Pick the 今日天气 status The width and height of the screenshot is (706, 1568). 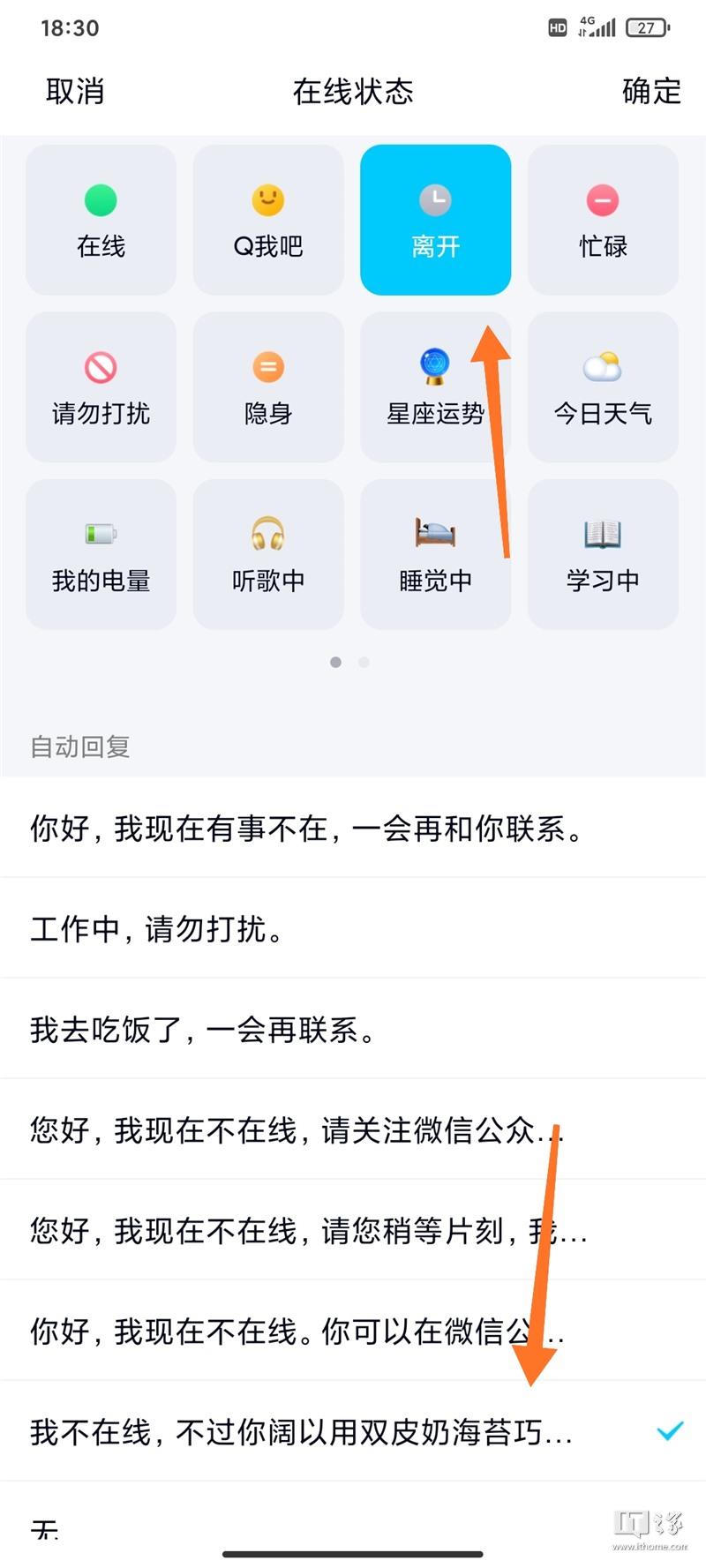[x=603, y=386]
